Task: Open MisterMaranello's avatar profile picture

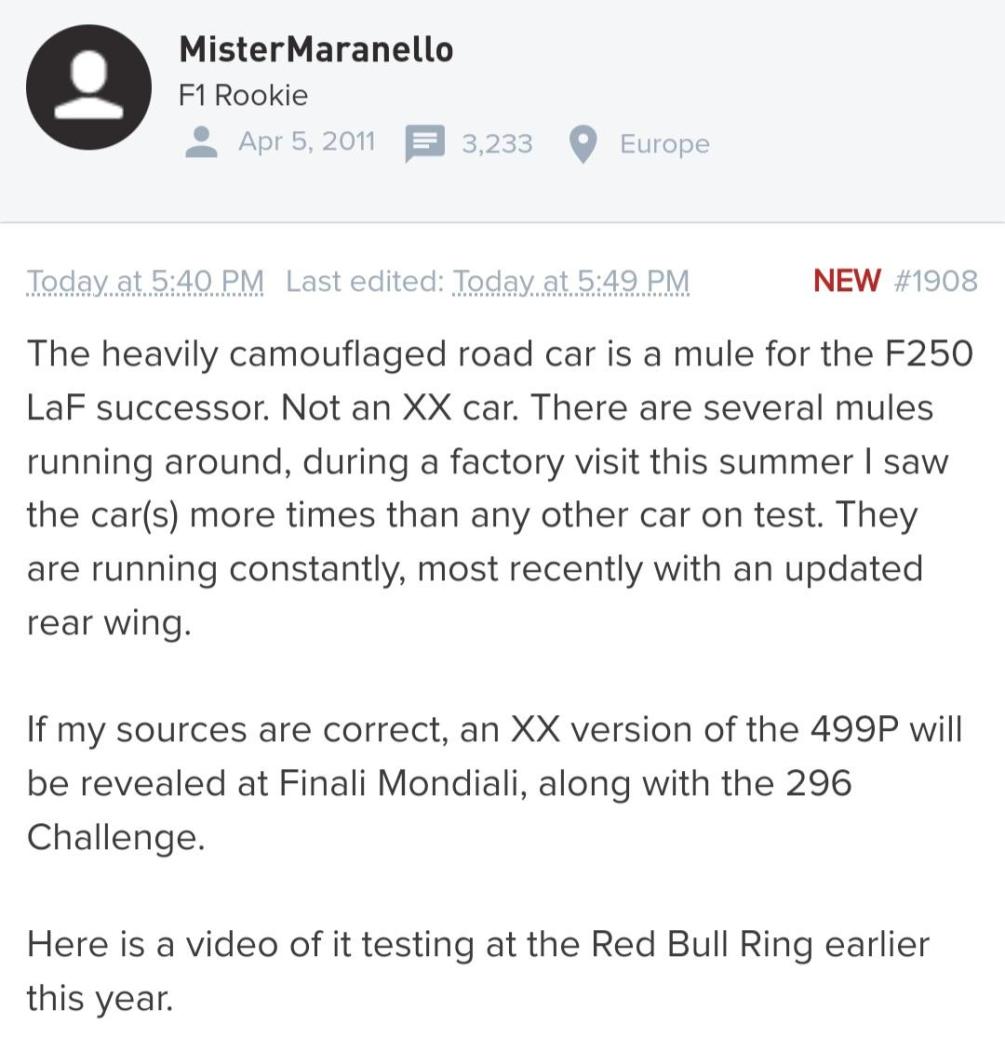Action: click(x=89, y=87)
